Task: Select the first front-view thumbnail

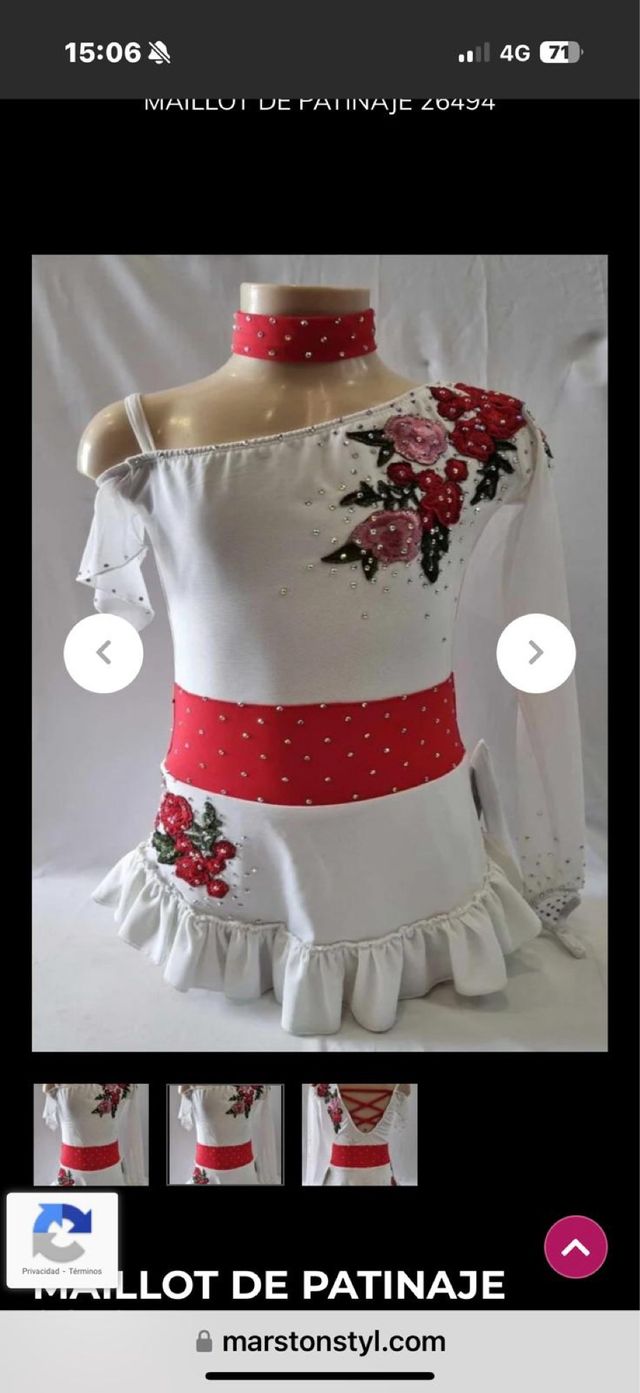Action: point(91,1134)
